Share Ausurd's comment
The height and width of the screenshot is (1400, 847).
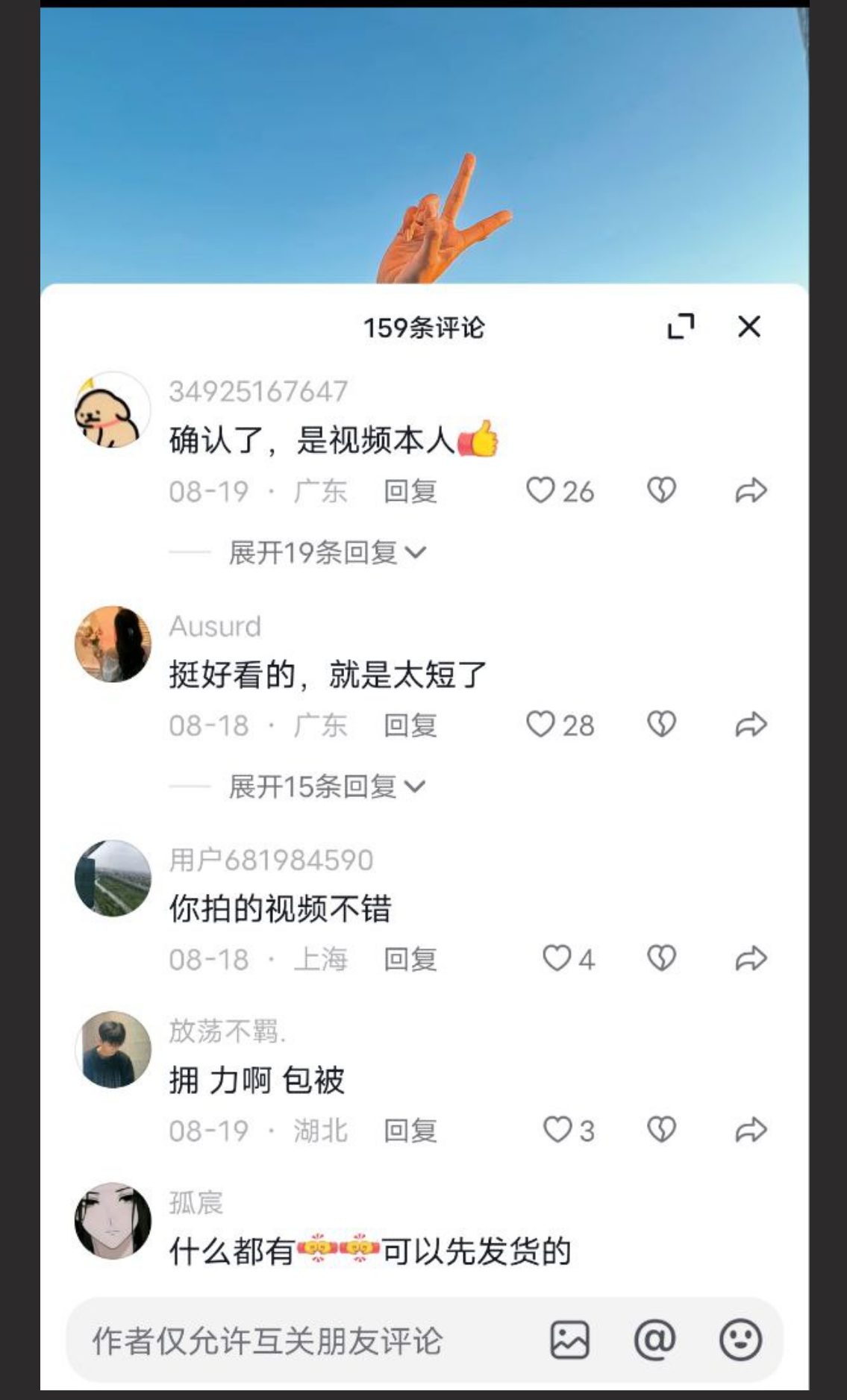point(751,725)
